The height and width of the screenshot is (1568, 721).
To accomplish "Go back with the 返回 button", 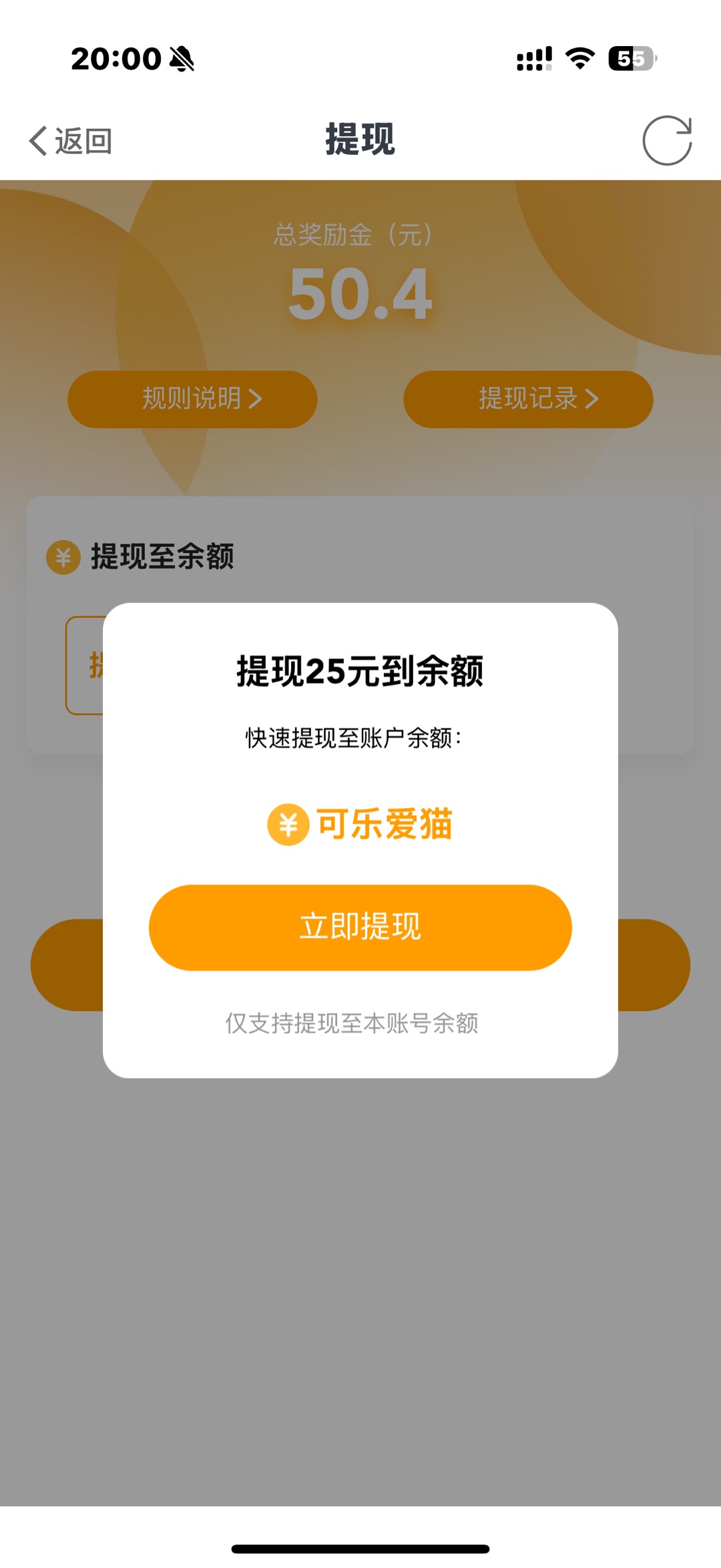I will point(71,141).
